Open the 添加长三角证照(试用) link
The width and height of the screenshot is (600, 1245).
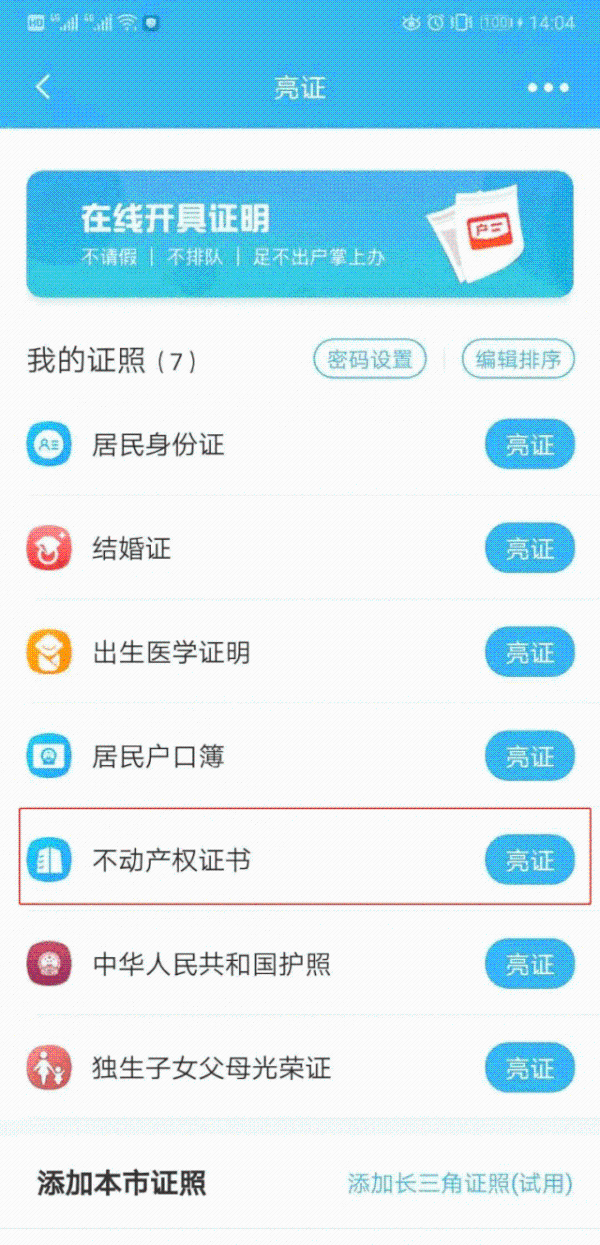459,1184
